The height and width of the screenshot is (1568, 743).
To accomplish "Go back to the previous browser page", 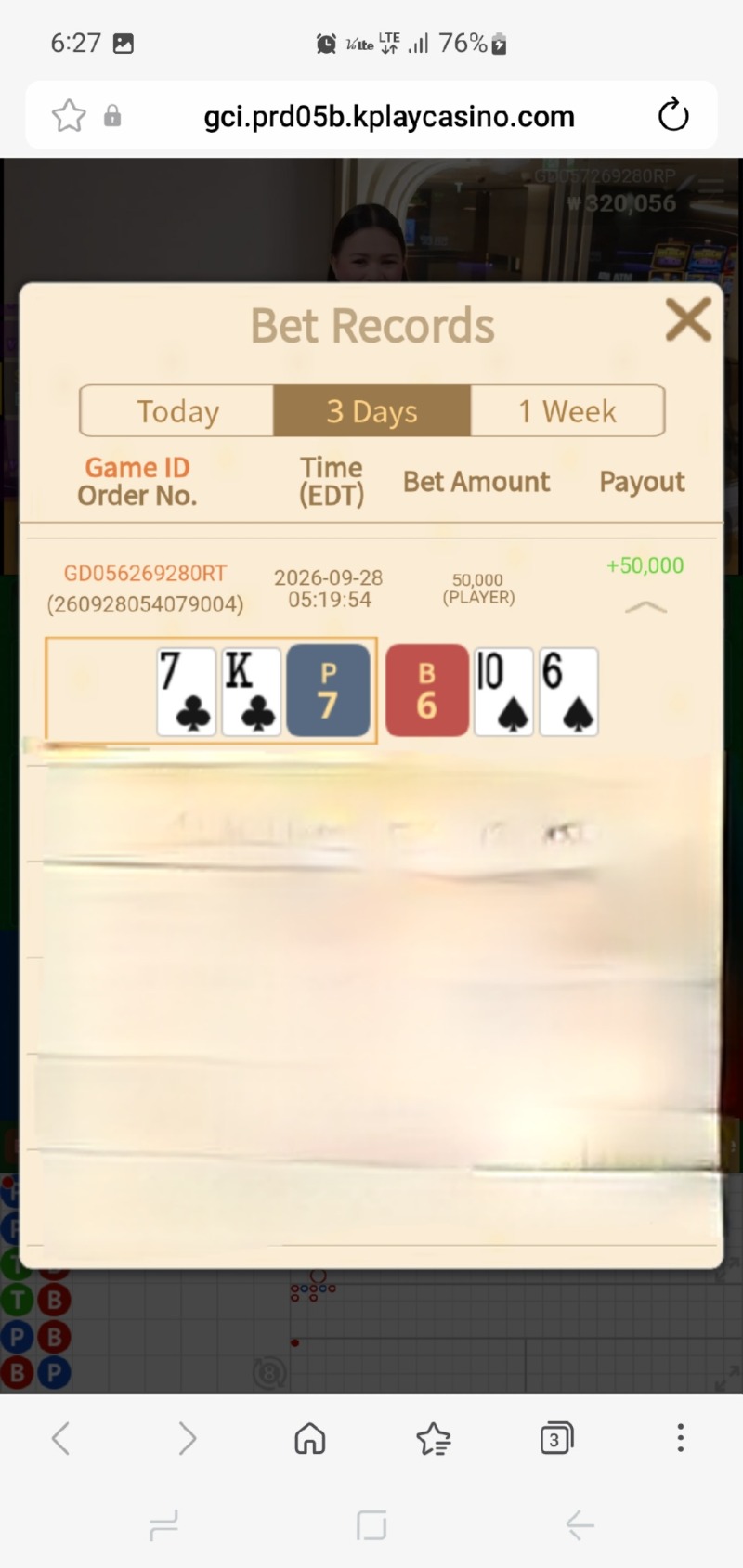I will click(61, 1438).
